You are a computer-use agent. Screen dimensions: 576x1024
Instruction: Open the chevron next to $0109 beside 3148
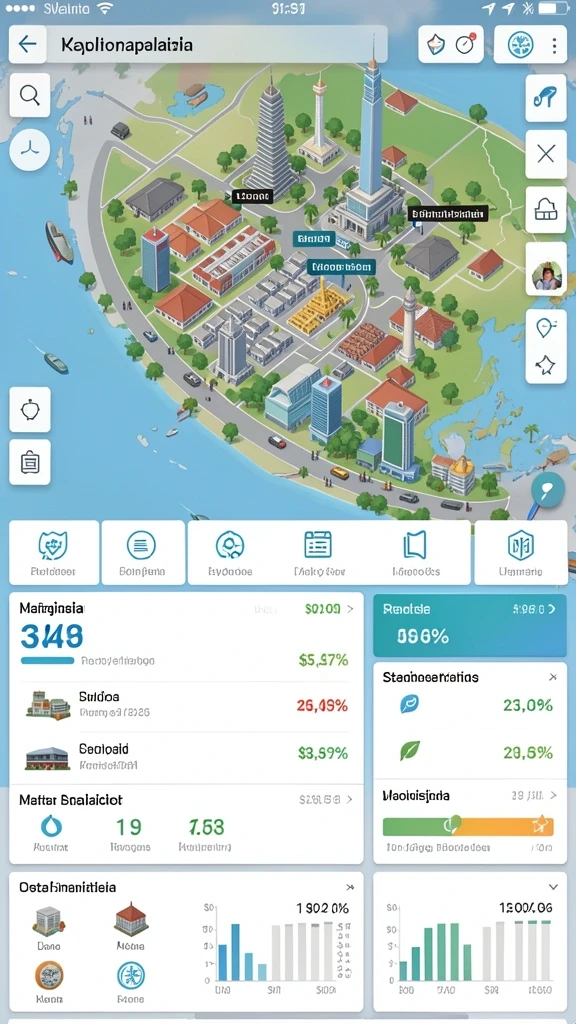pos(350,609)
